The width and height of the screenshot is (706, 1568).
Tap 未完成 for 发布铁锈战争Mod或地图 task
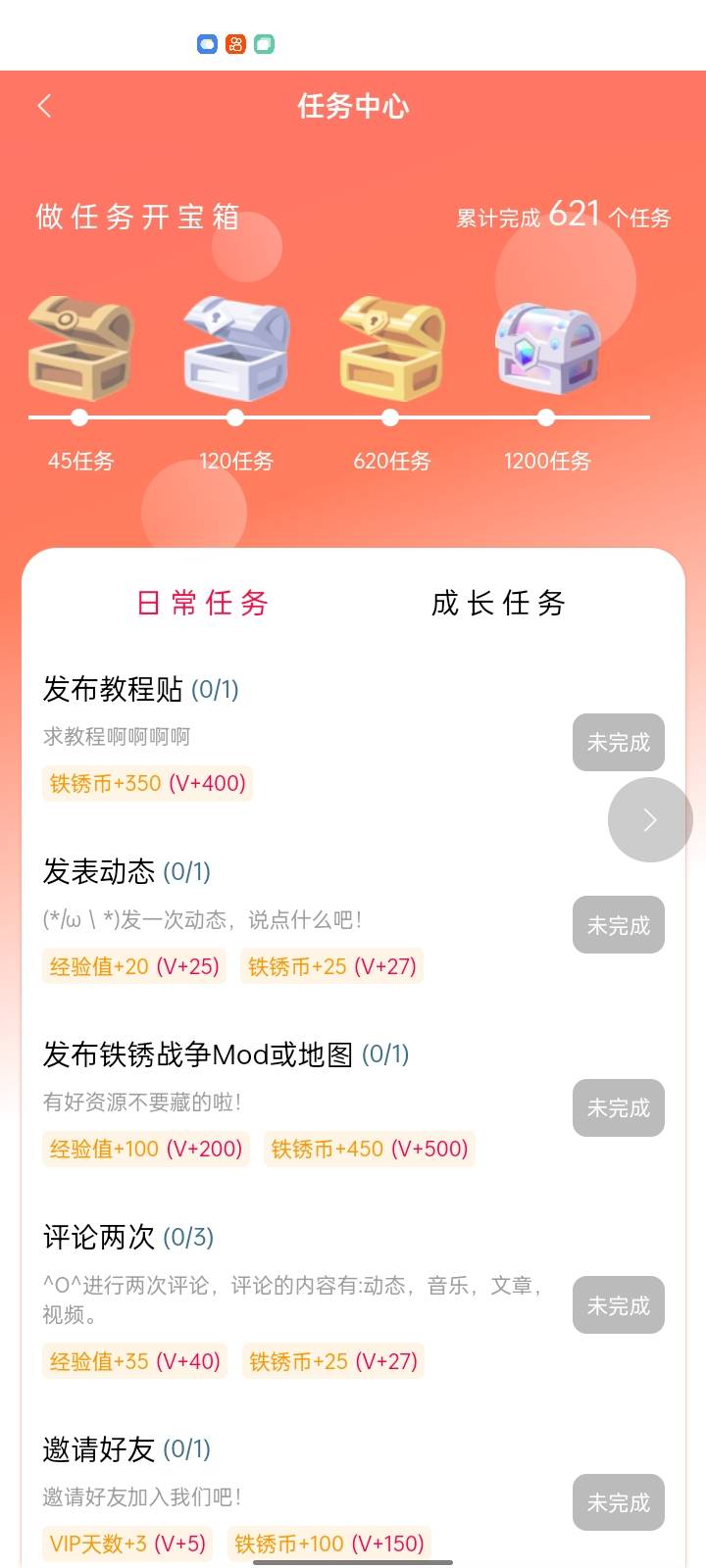click(618, 1108)
